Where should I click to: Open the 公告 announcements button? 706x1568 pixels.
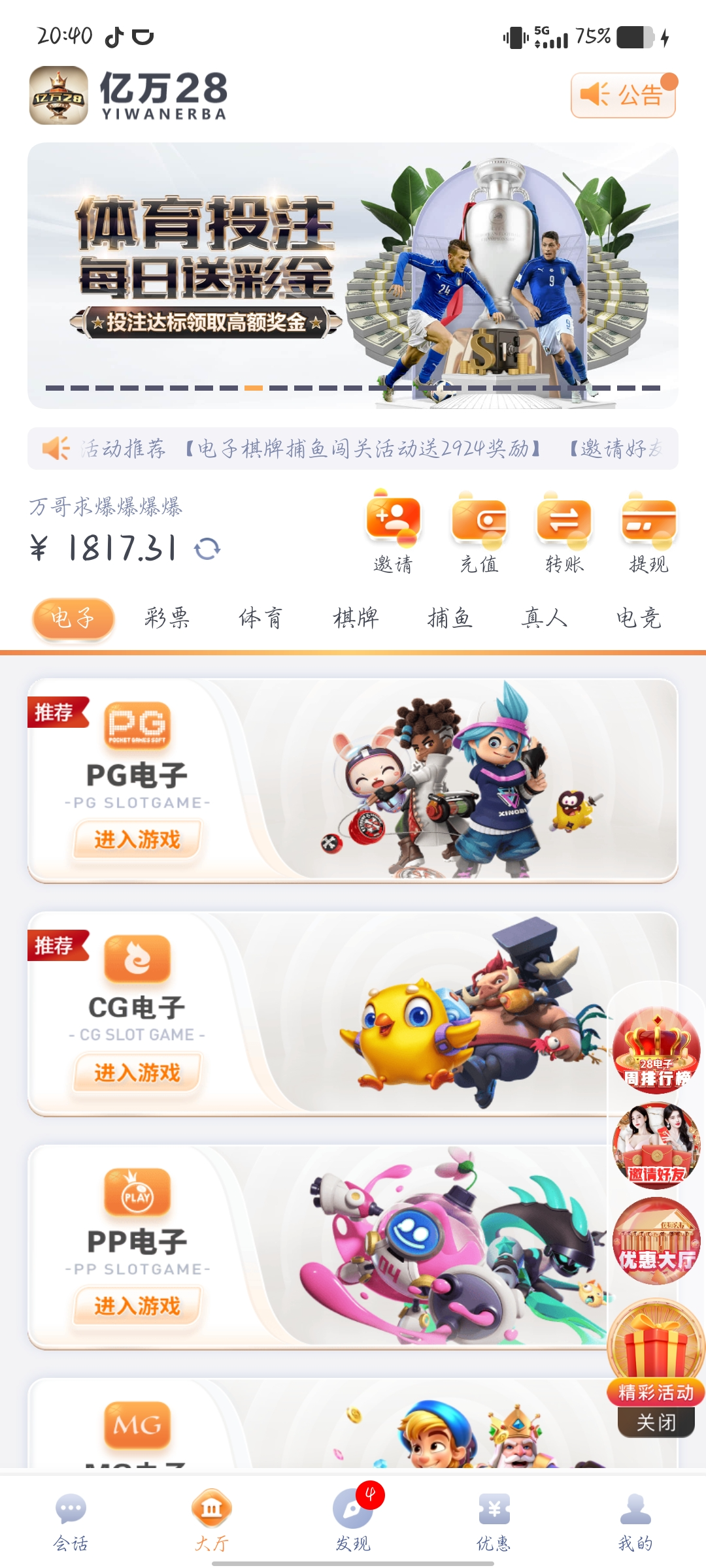pos(622,95)
